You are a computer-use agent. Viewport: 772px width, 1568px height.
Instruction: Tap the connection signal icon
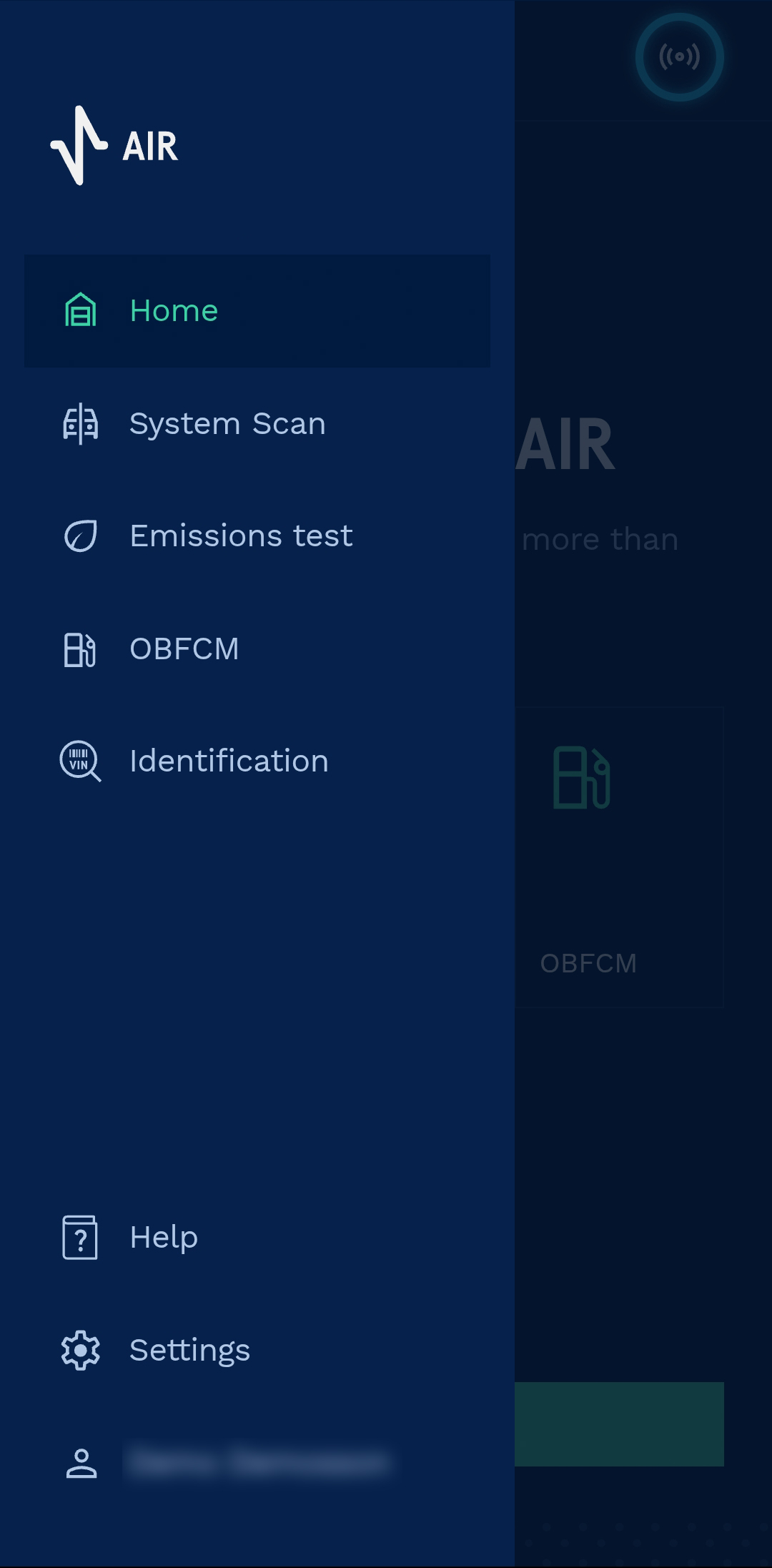tap(680, 56)
